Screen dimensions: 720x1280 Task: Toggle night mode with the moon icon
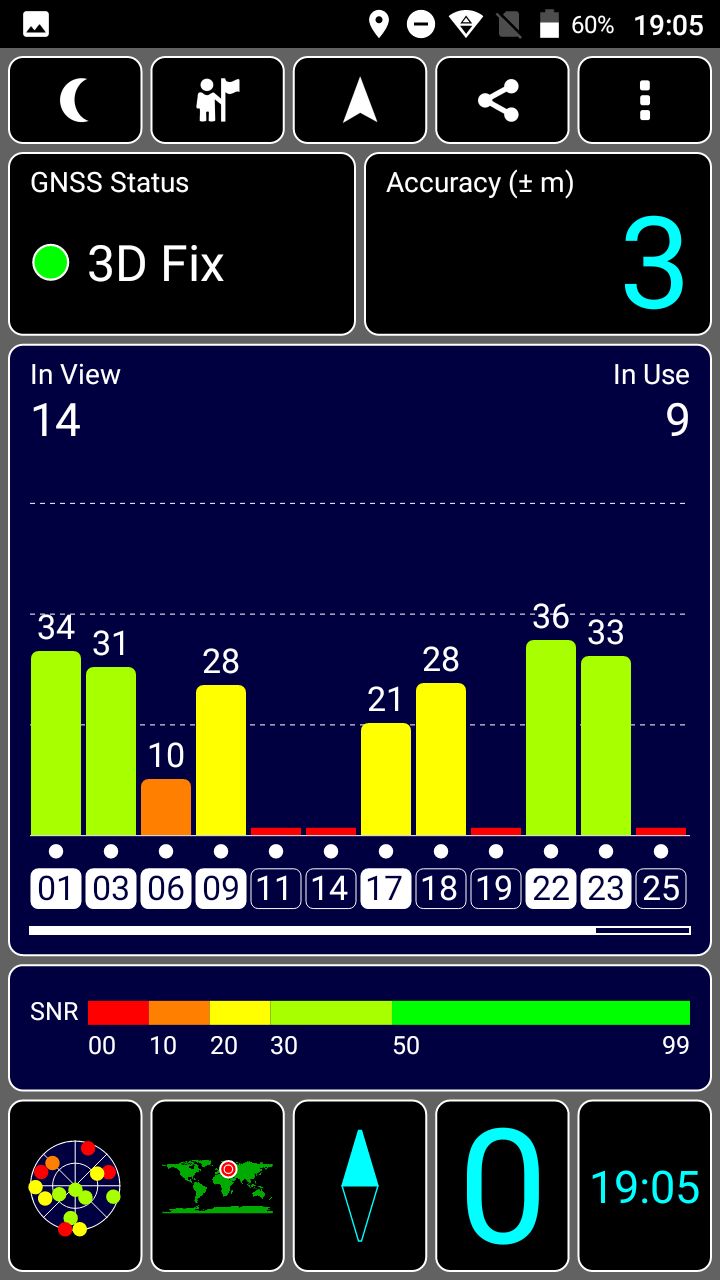click(x=75, y=100)
